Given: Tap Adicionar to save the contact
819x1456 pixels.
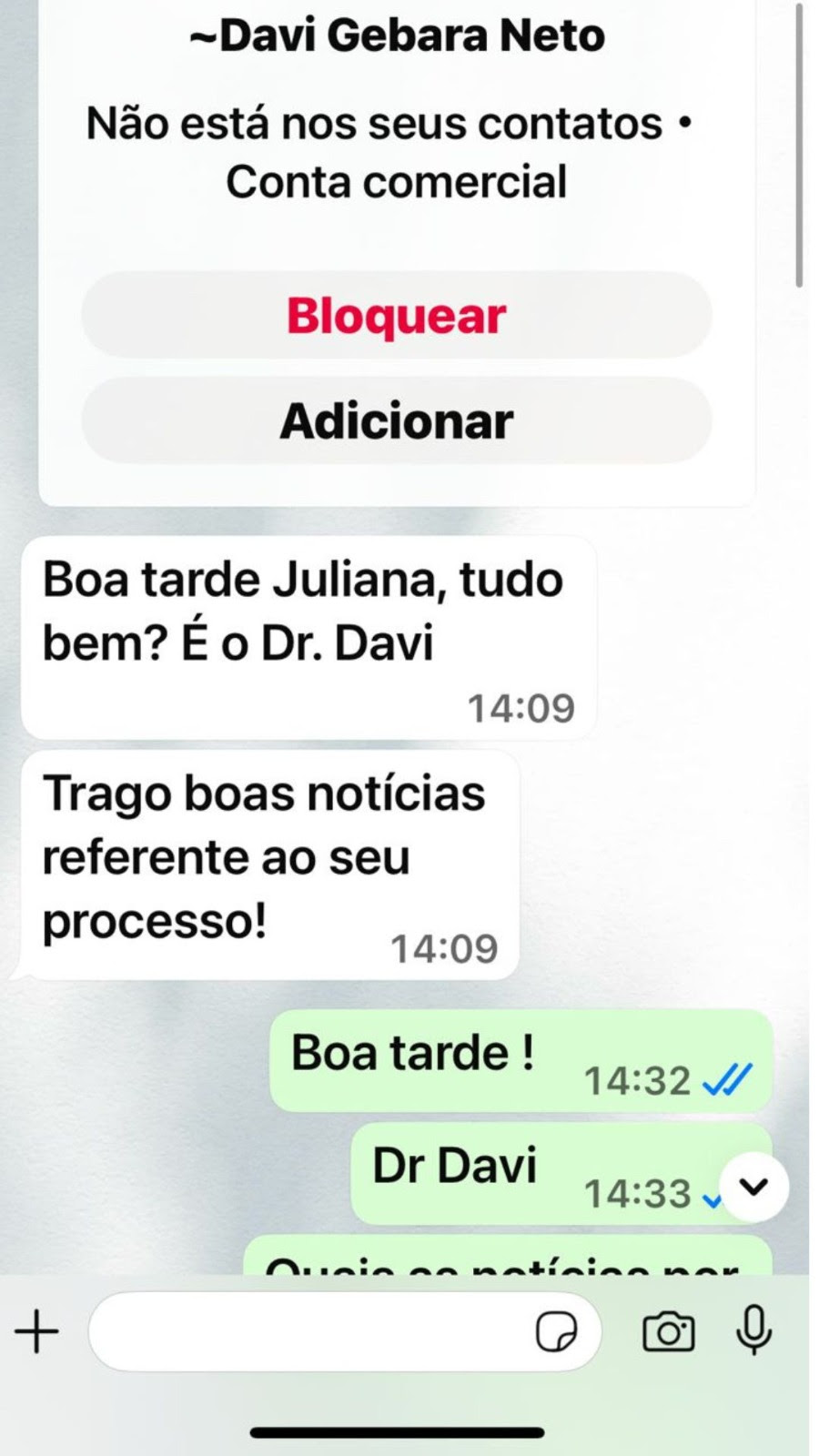Looking at the screenshot, I should 396,420.
